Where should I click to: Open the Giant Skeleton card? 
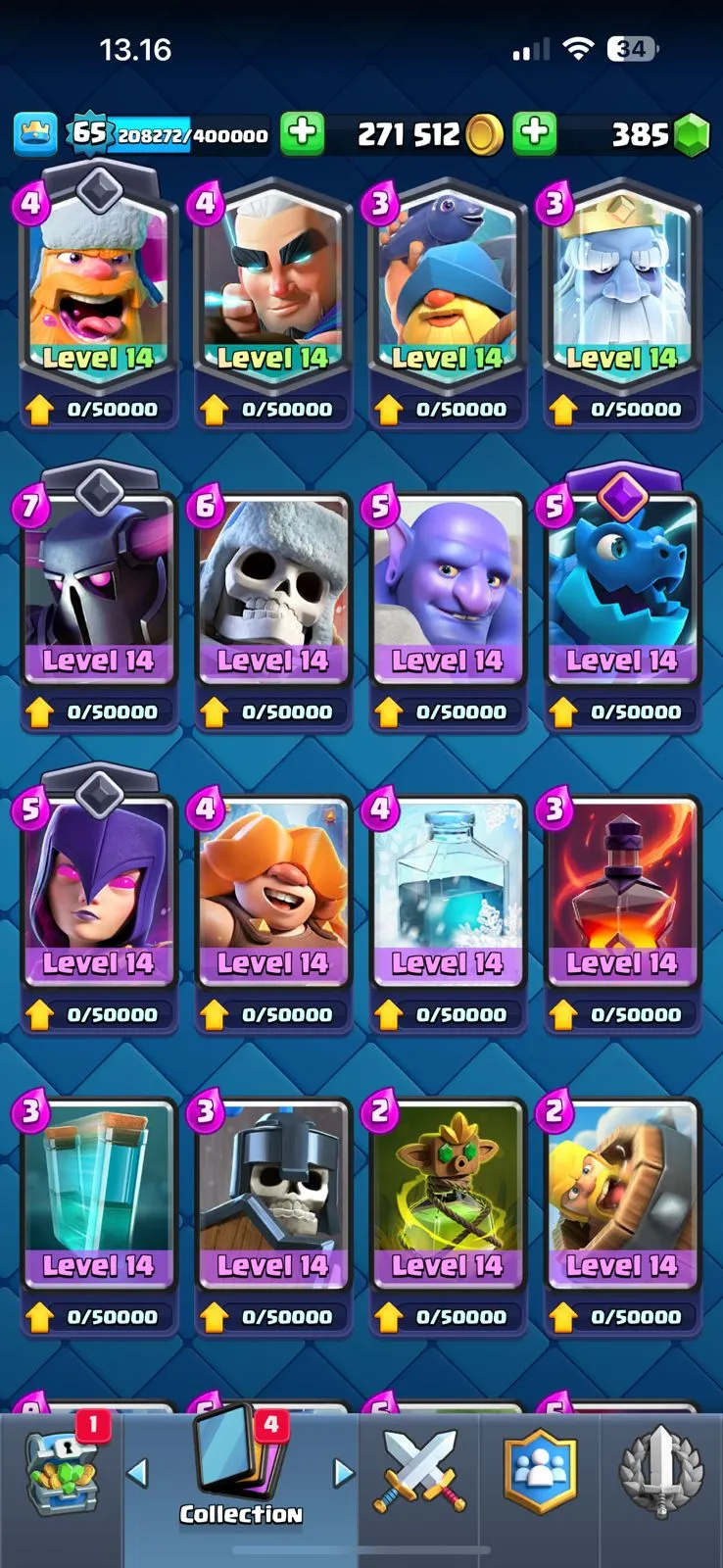(272, 598)
